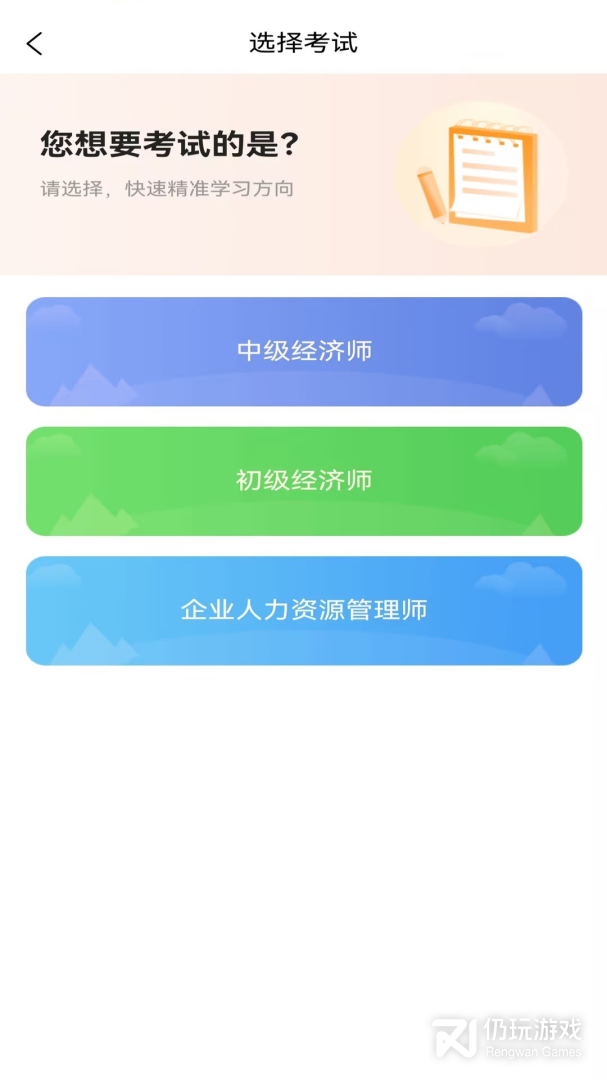Choose the 初级经济师 exam option
Screen dimensions: 607x1080
[304, 481]
